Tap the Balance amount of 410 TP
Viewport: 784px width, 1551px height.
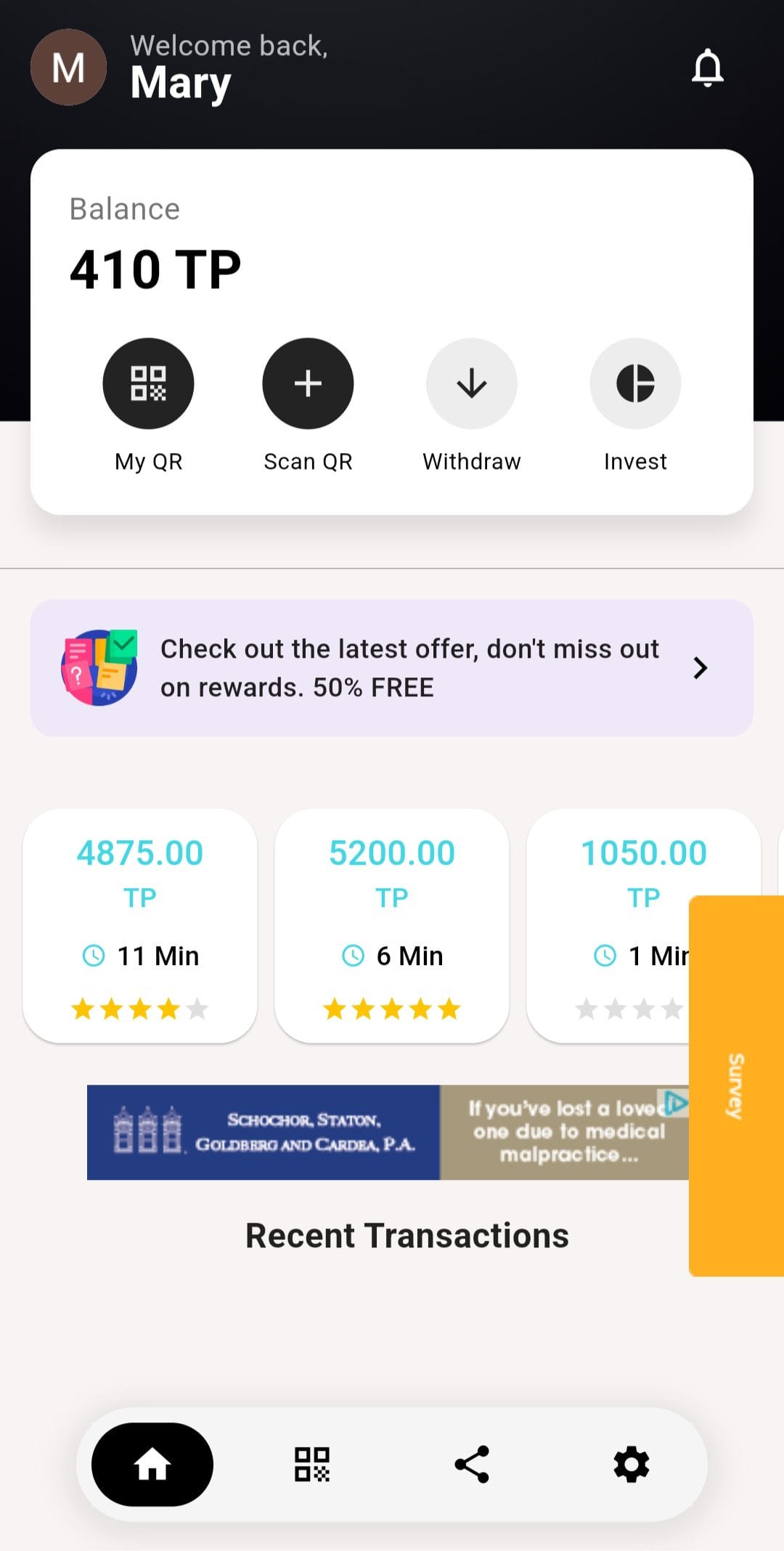click(x=155, y=267)
